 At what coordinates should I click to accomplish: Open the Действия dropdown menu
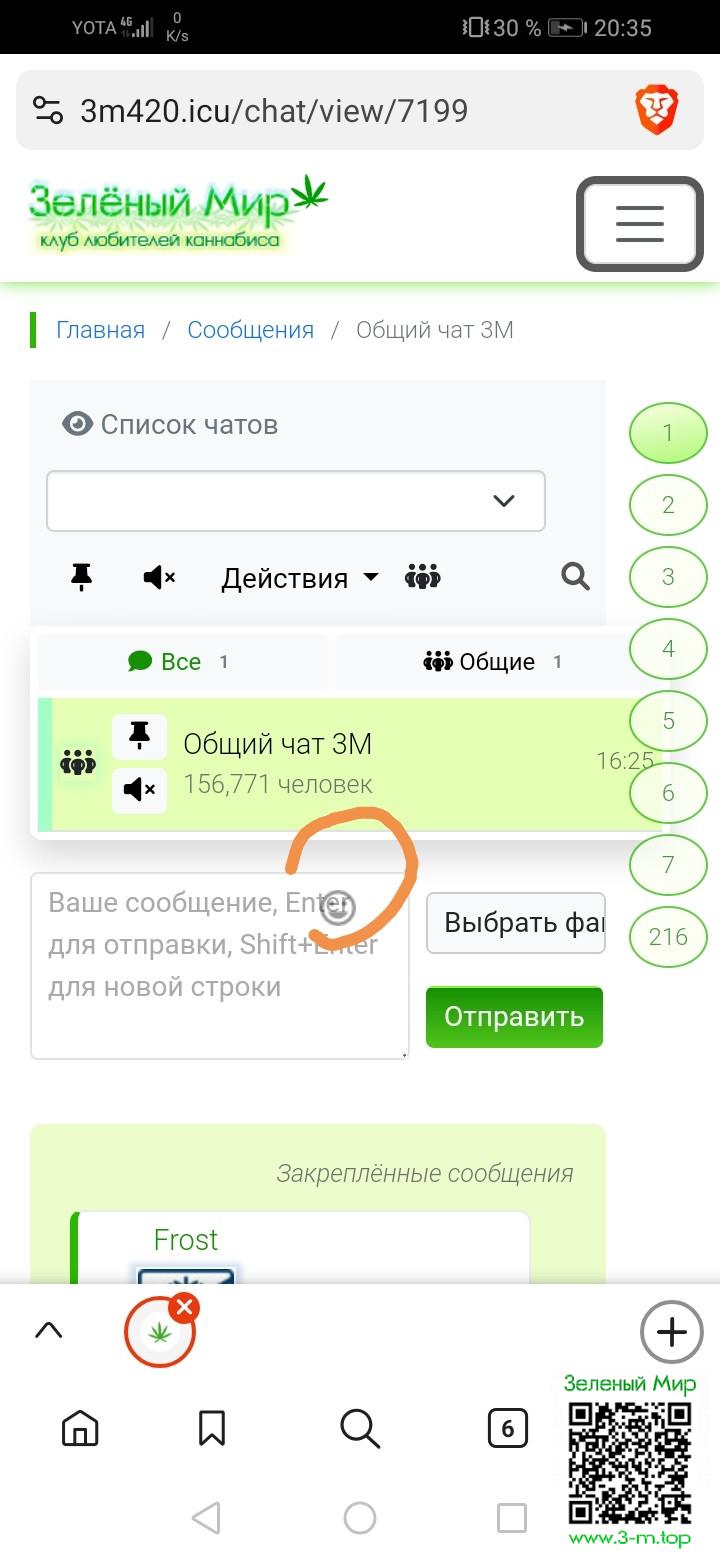pyautogui.click(x=299, y=578)
